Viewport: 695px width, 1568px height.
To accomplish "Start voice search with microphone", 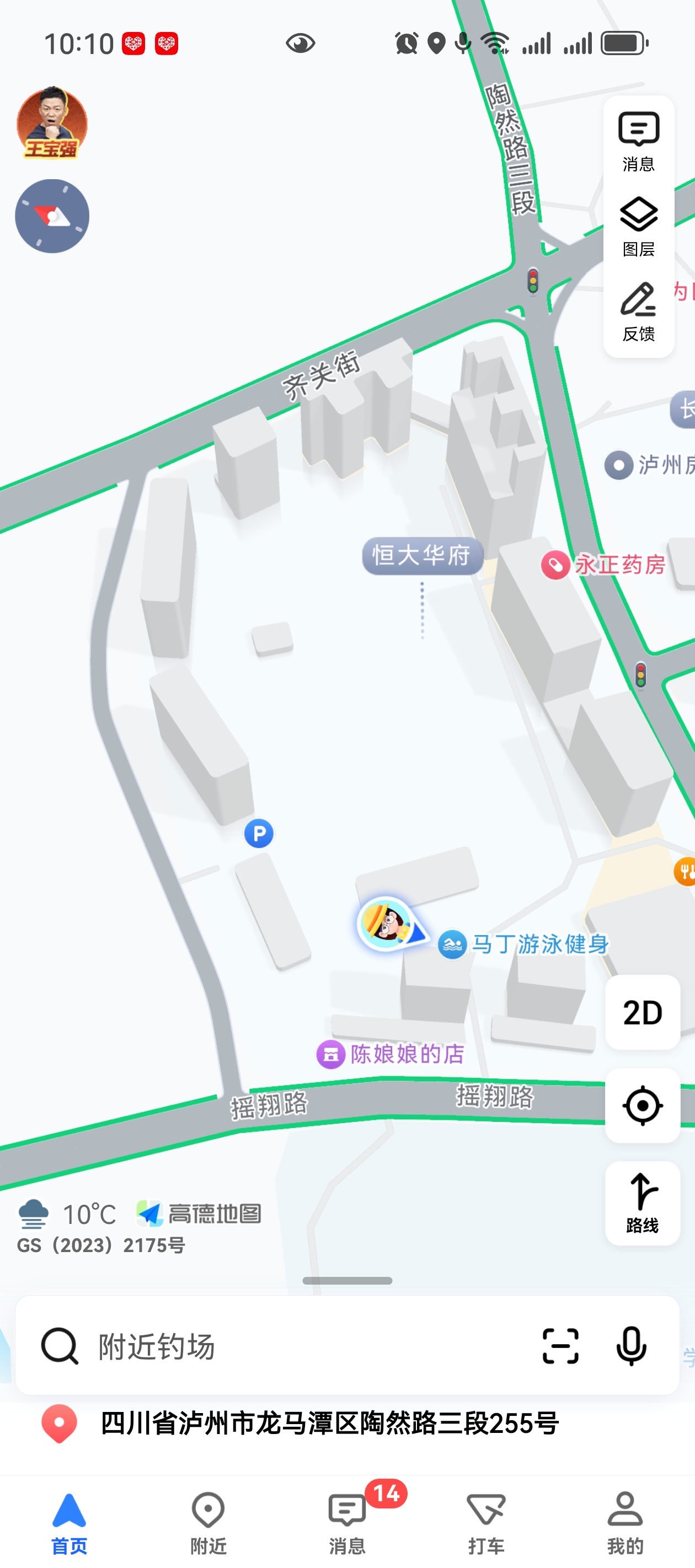I will pos(631,1346).
